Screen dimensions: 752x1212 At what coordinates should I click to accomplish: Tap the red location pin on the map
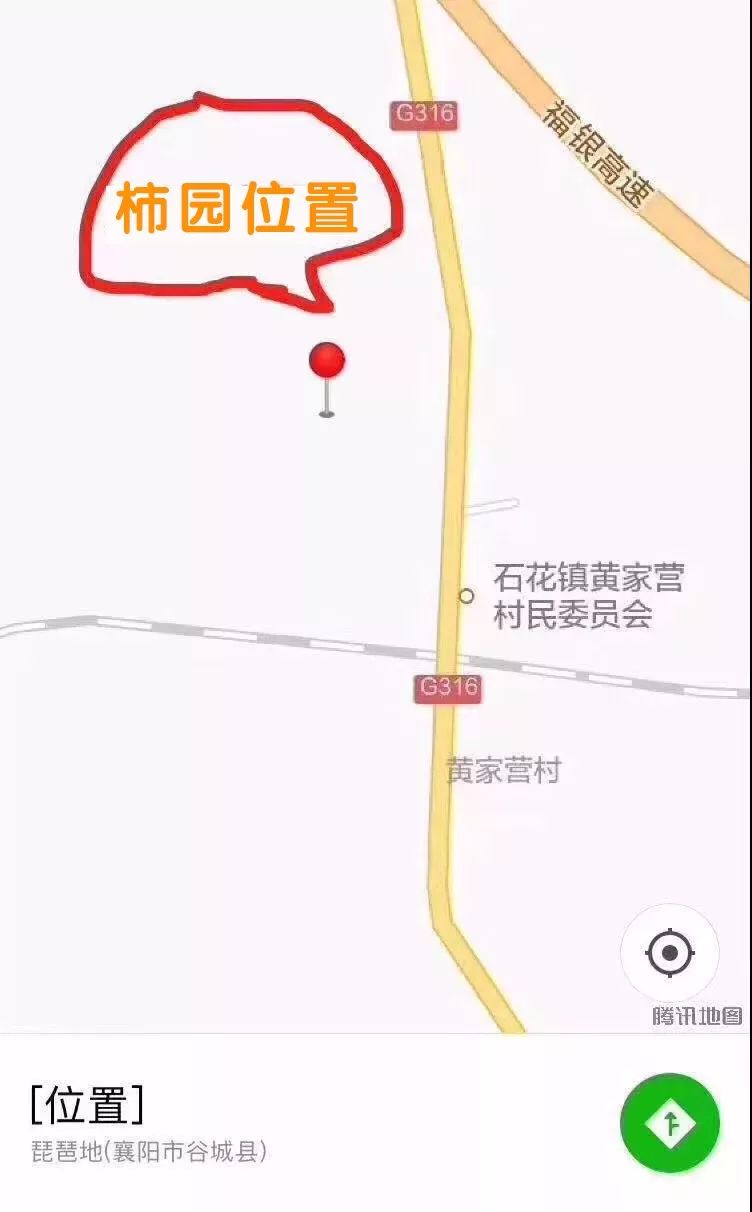[327, 363]
